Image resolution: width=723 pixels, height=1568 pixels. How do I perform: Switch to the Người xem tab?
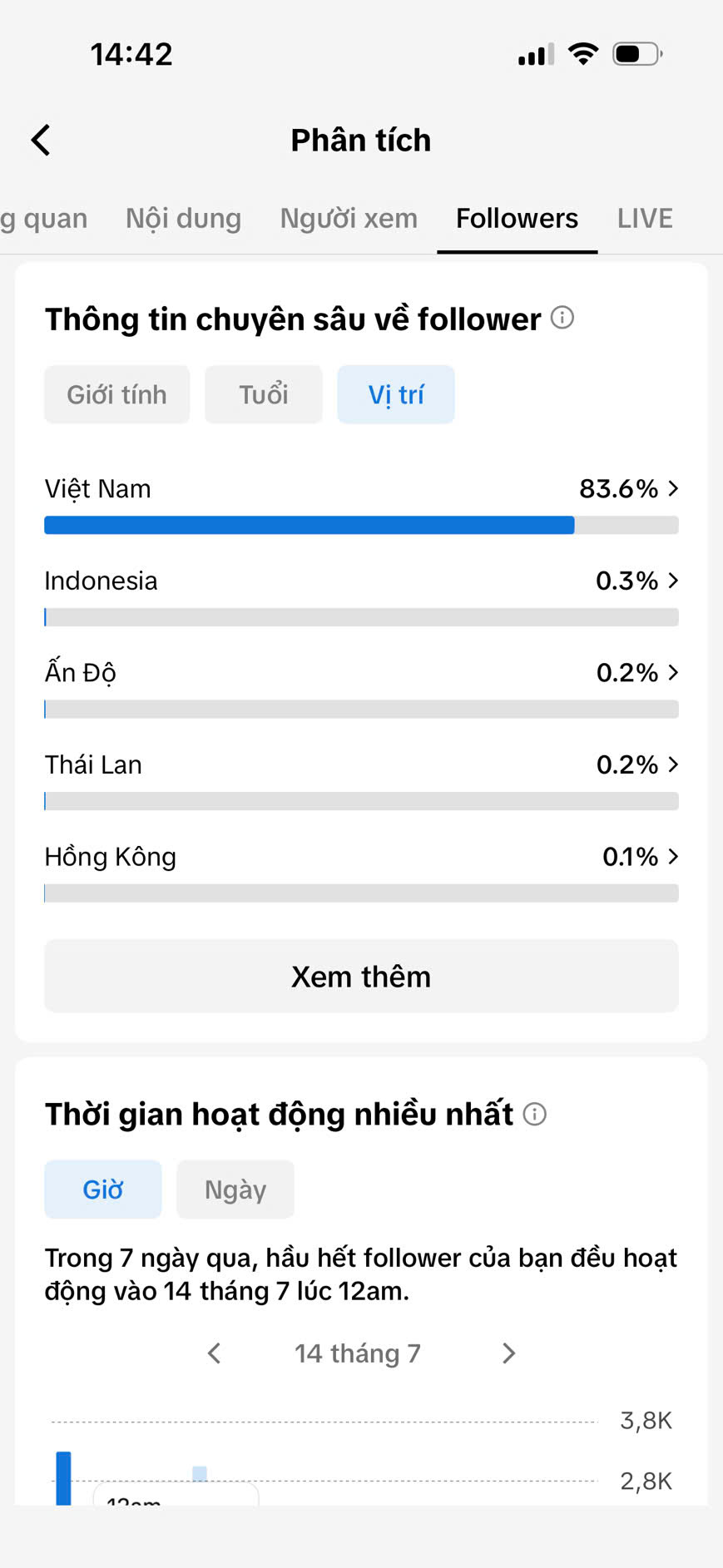[349, 218]
